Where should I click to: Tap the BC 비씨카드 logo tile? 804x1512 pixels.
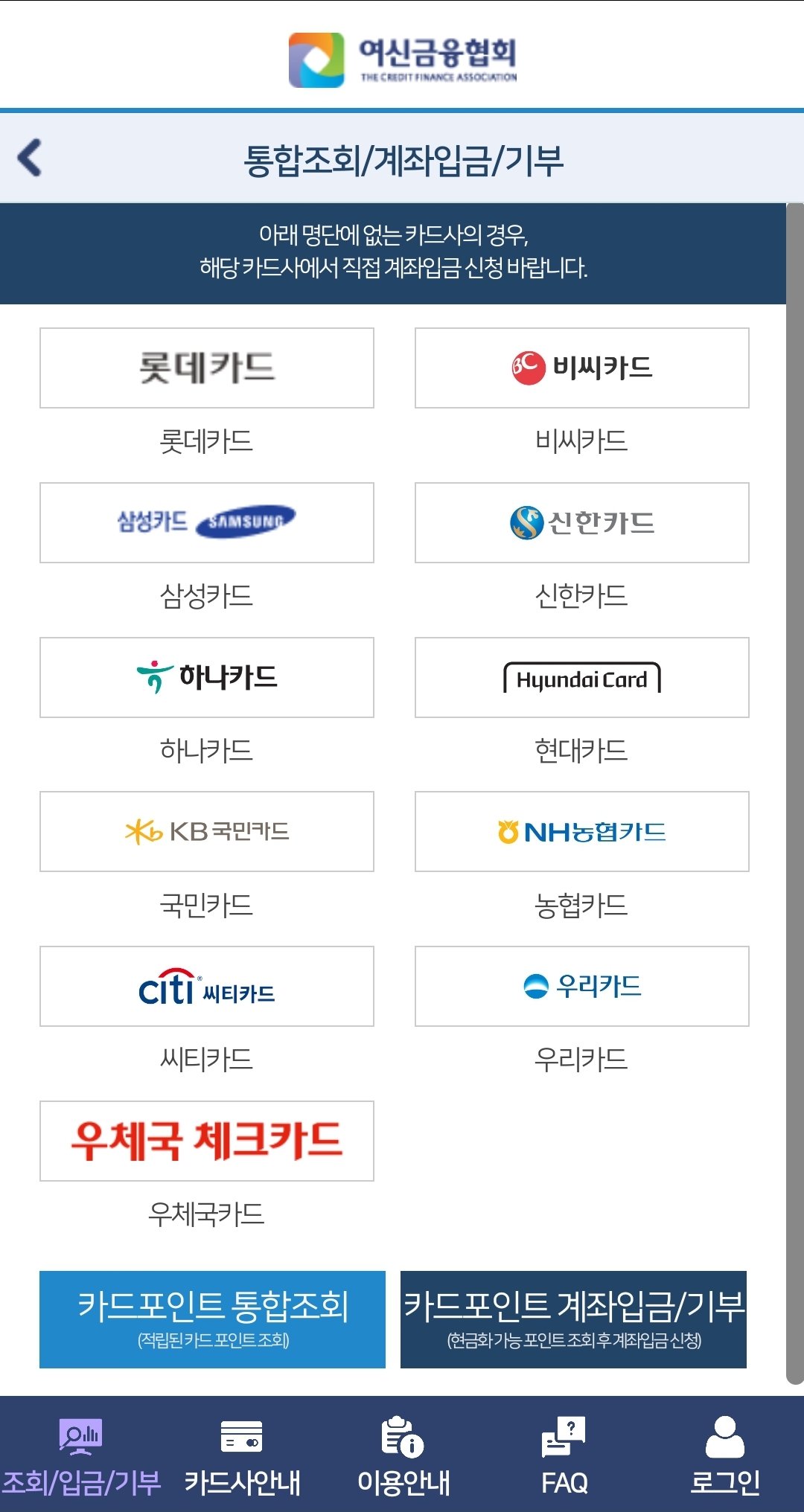pyautogui.click(x=581, y=368)
